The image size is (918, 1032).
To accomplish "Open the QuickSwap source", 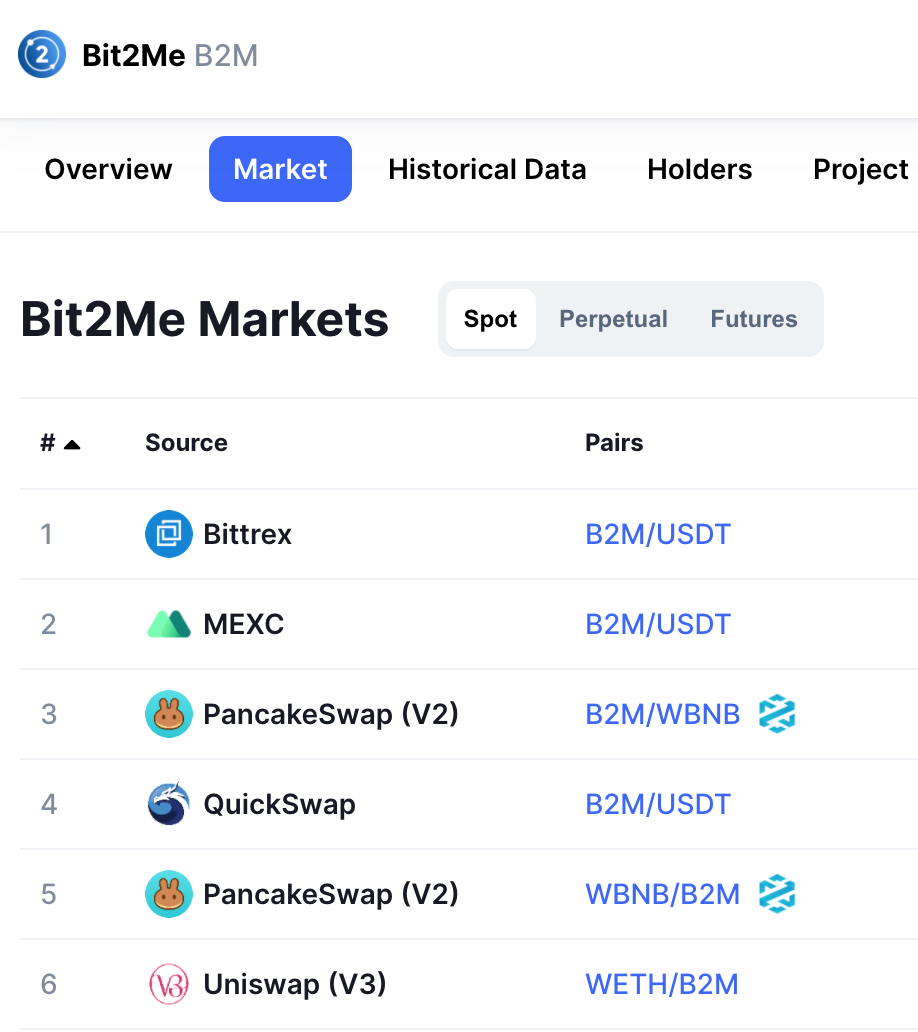I will coord(278,804).
